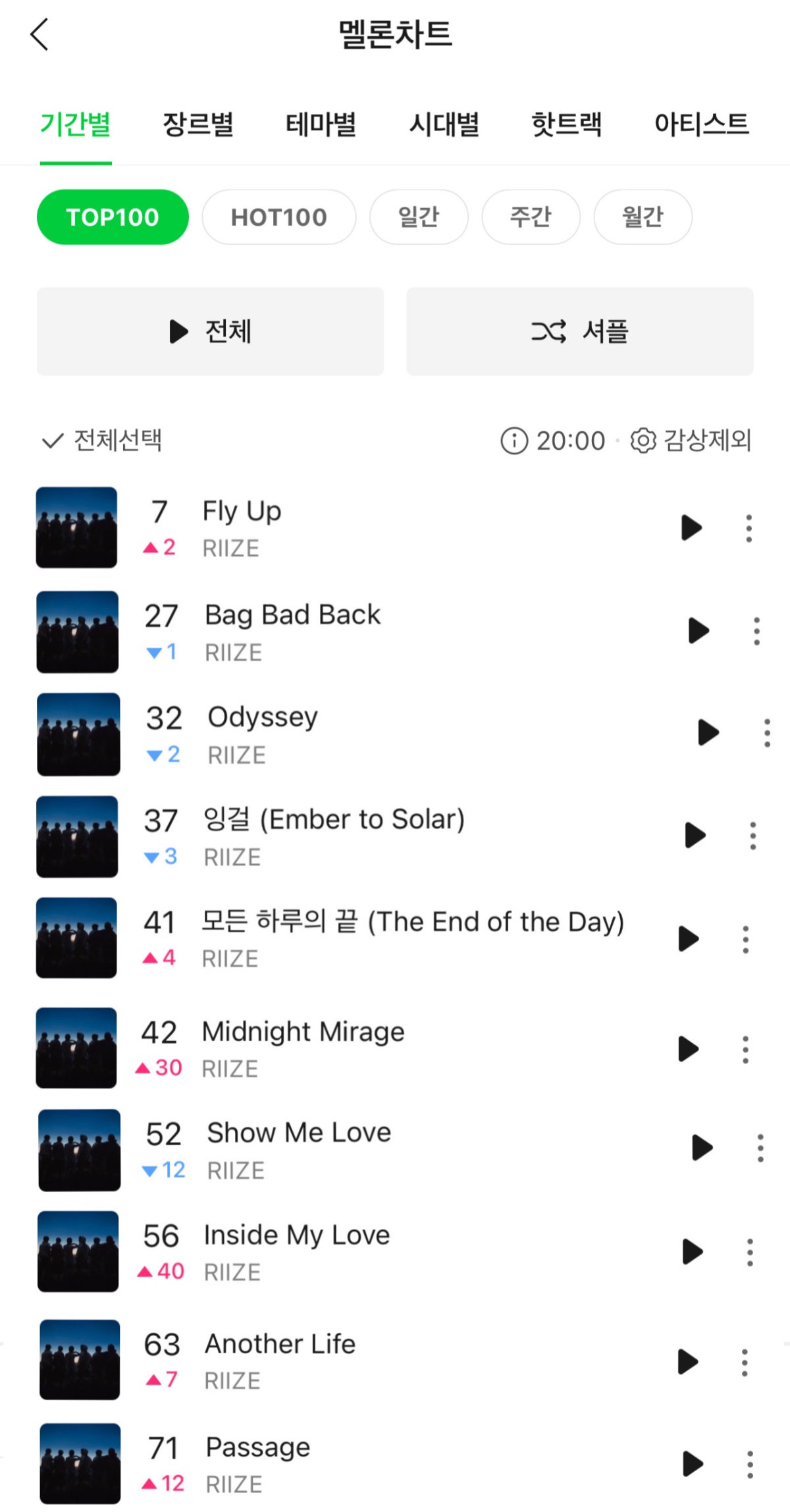This screenshot has width=790, height=1512.
Task: Switch to the 장르별 tab
Action: [198, 124]
